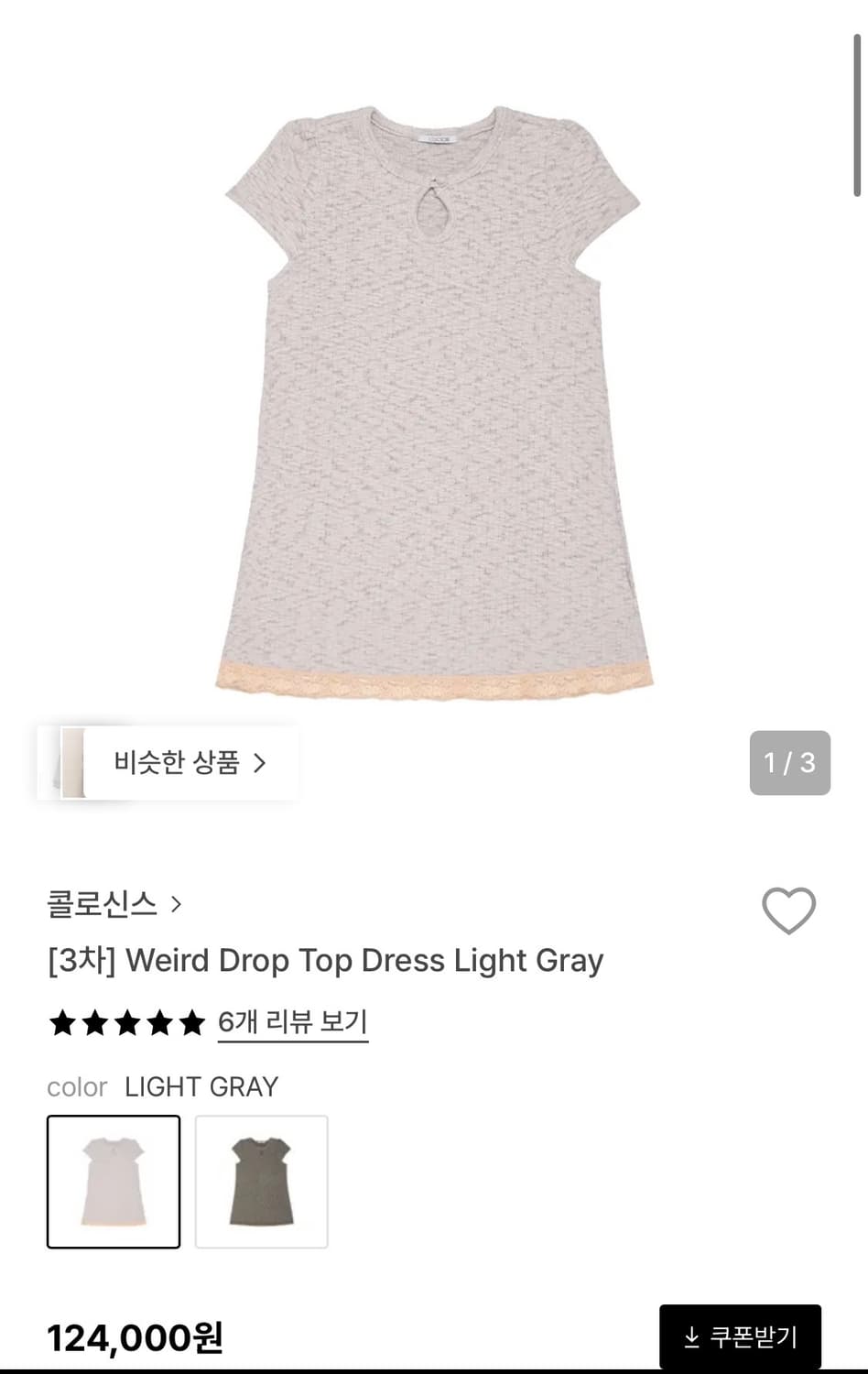Select the currently highlighted light color thumbnail

pyautogui.click(x=114, y=1181)
